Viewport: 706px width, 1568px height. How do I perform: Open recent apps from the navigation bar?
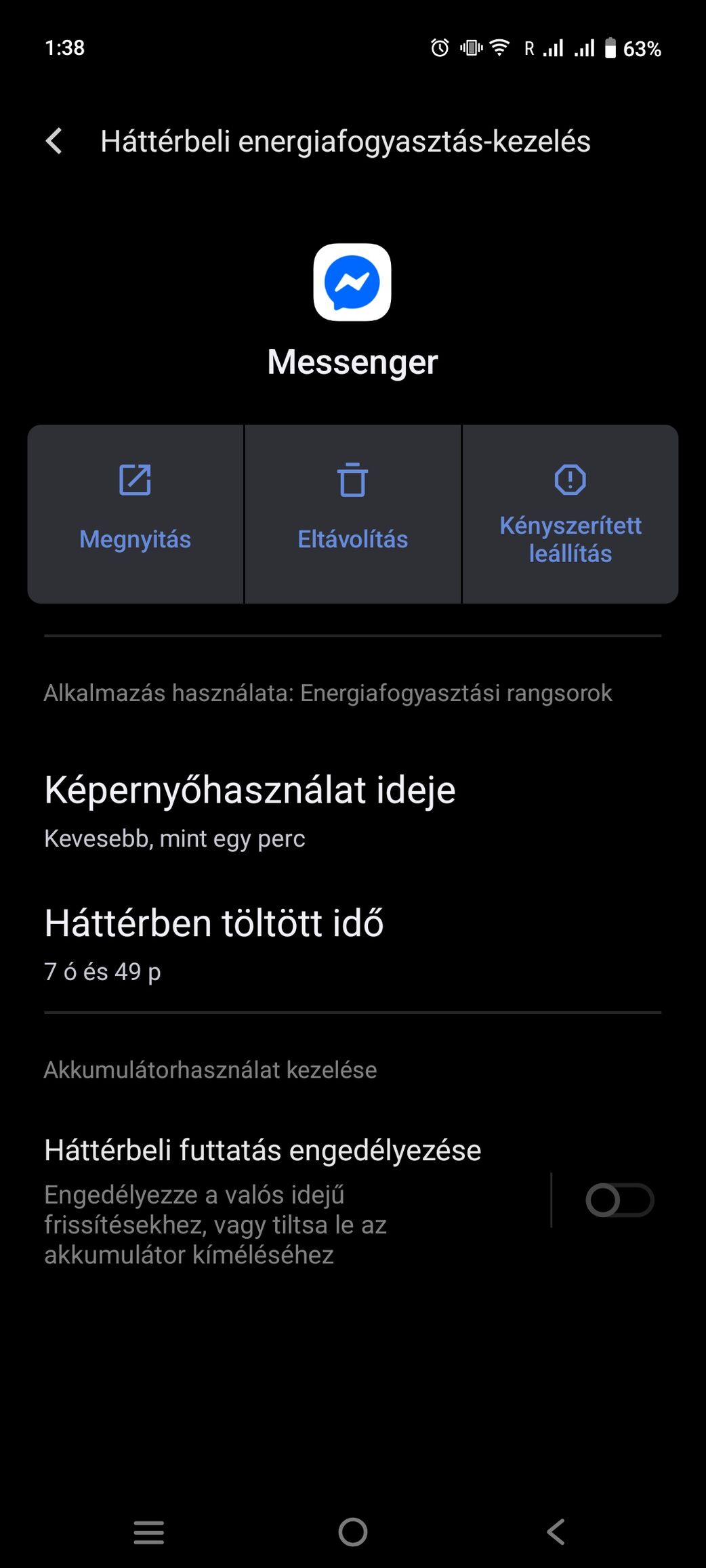(149, 1531)
